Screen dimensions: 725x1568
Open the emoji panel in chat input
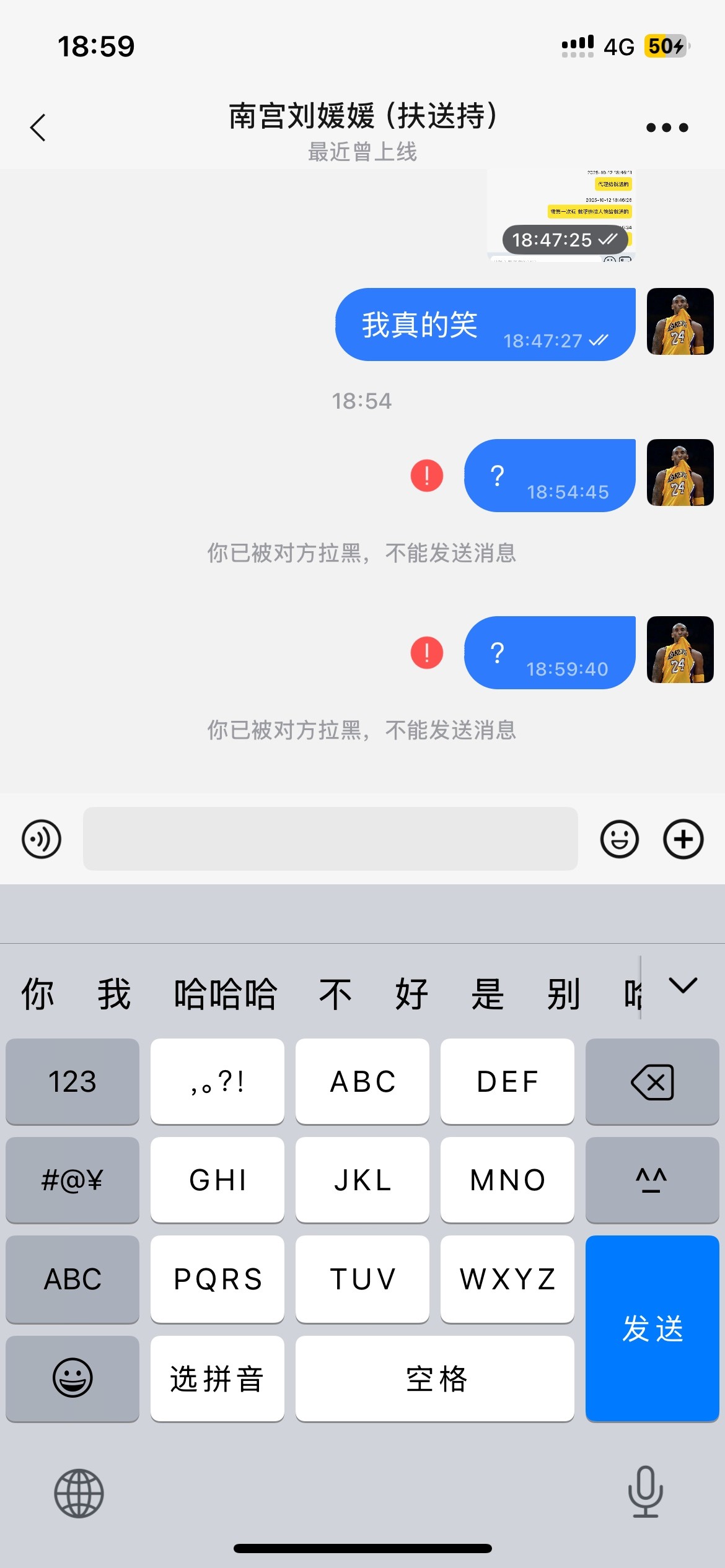[620, 839]
